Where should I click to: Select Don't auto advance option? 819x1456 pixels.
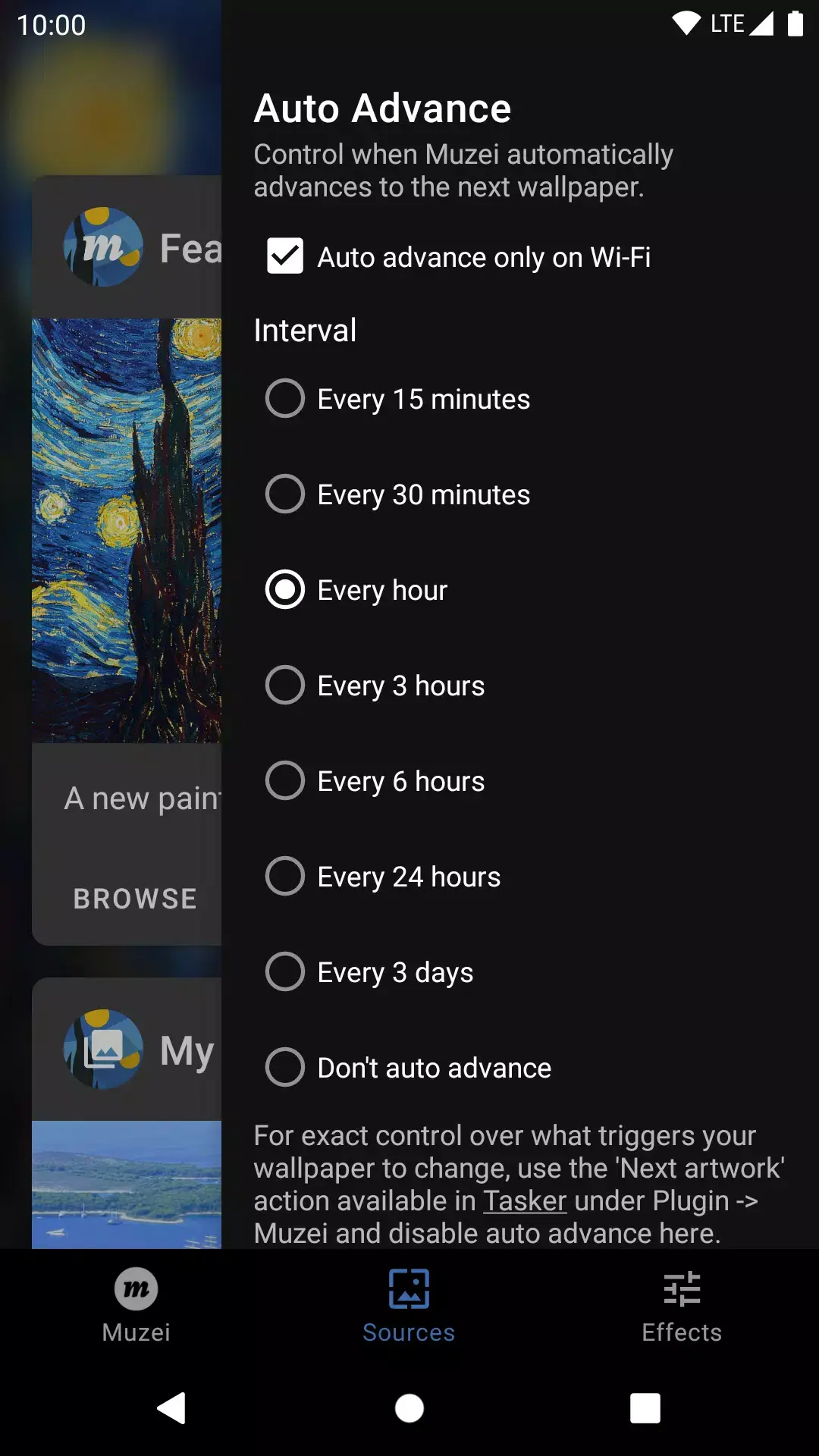coord(284,1067)
